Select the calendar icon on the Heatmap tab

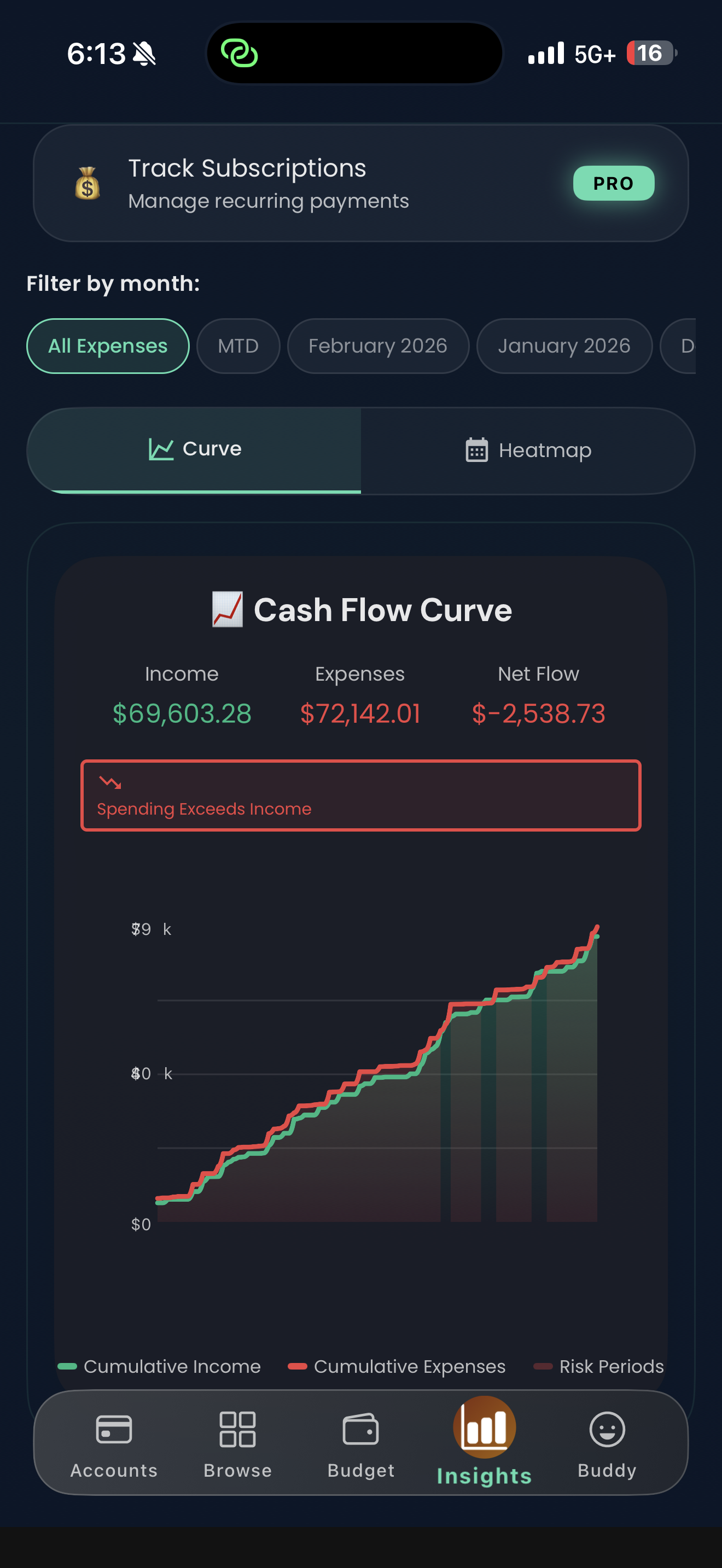pos(478,450)
